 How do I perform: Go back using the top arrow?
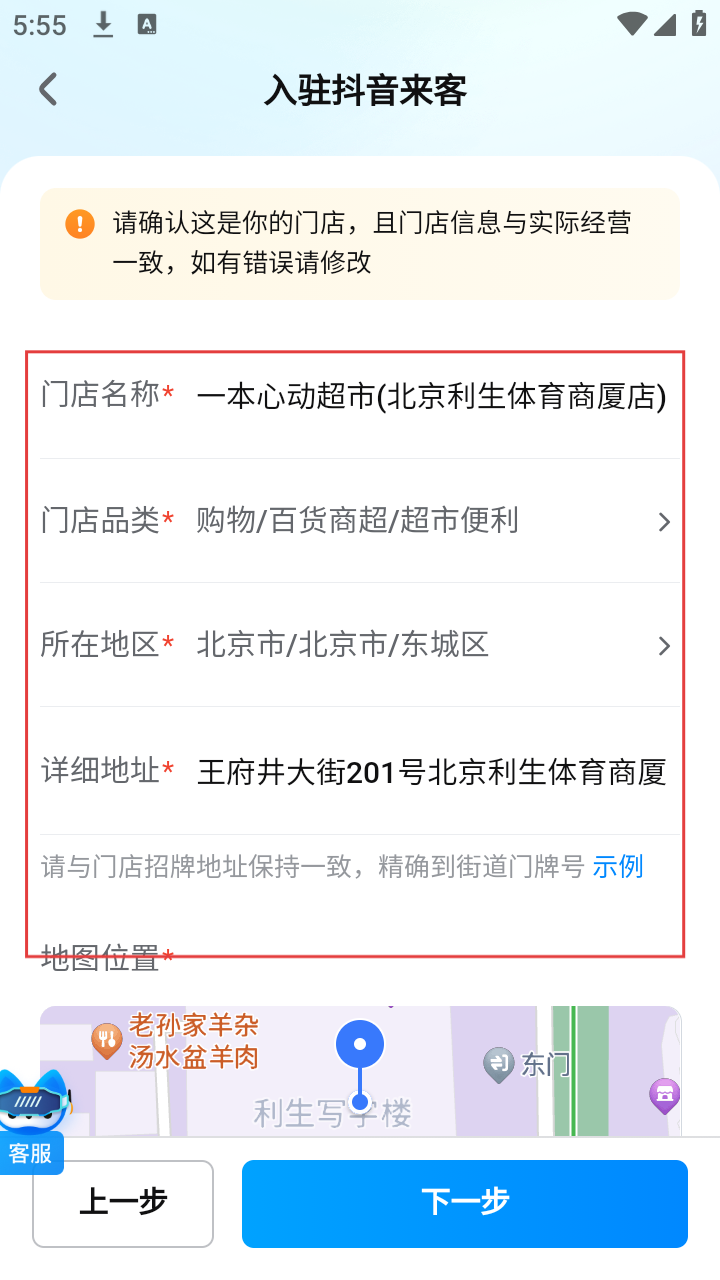pyautogui.click(x=48, y=90)
